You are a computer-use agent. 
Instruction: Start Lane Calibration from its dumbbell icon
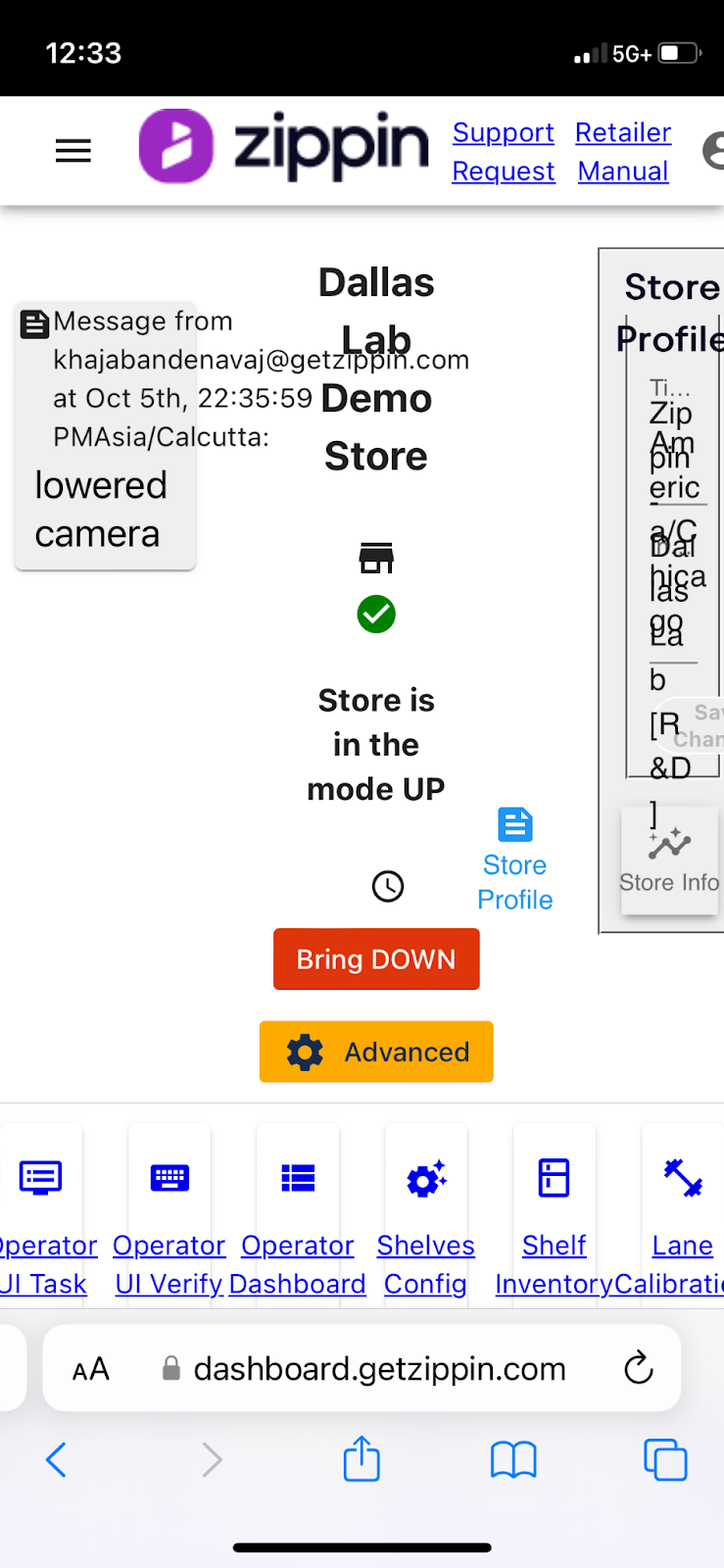point(682,1178)
